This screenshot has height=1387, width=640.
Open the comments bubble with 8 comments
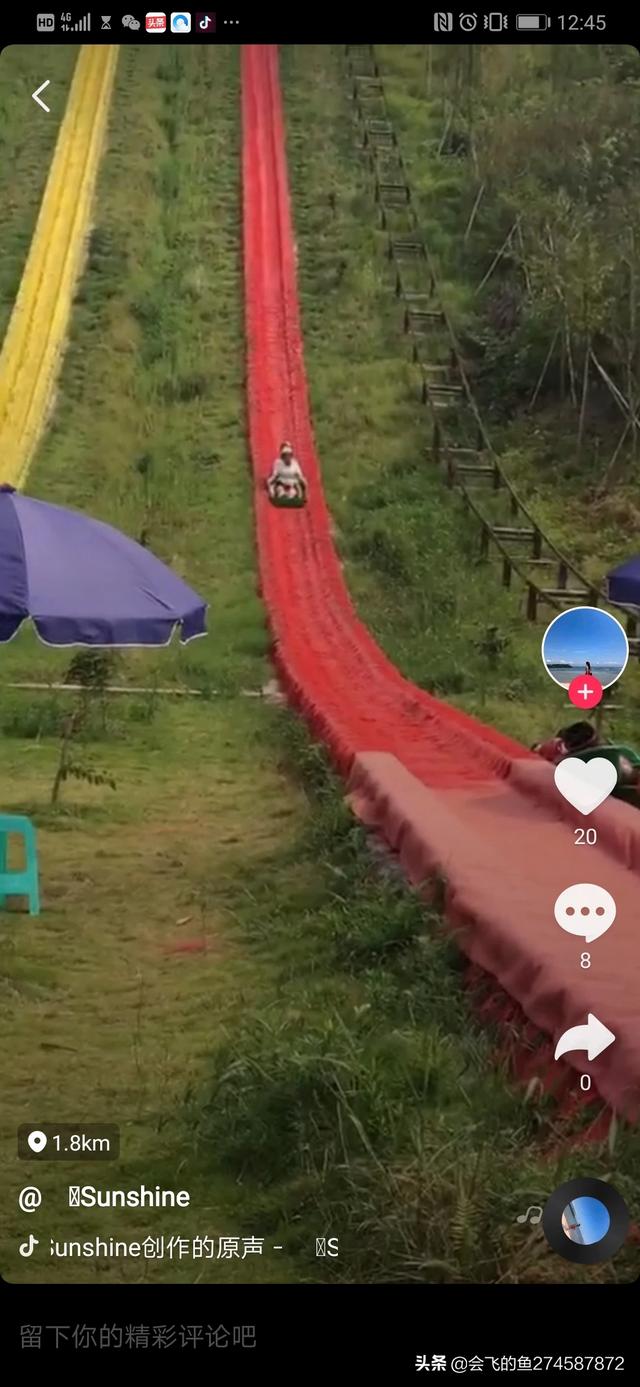(585, 912)
